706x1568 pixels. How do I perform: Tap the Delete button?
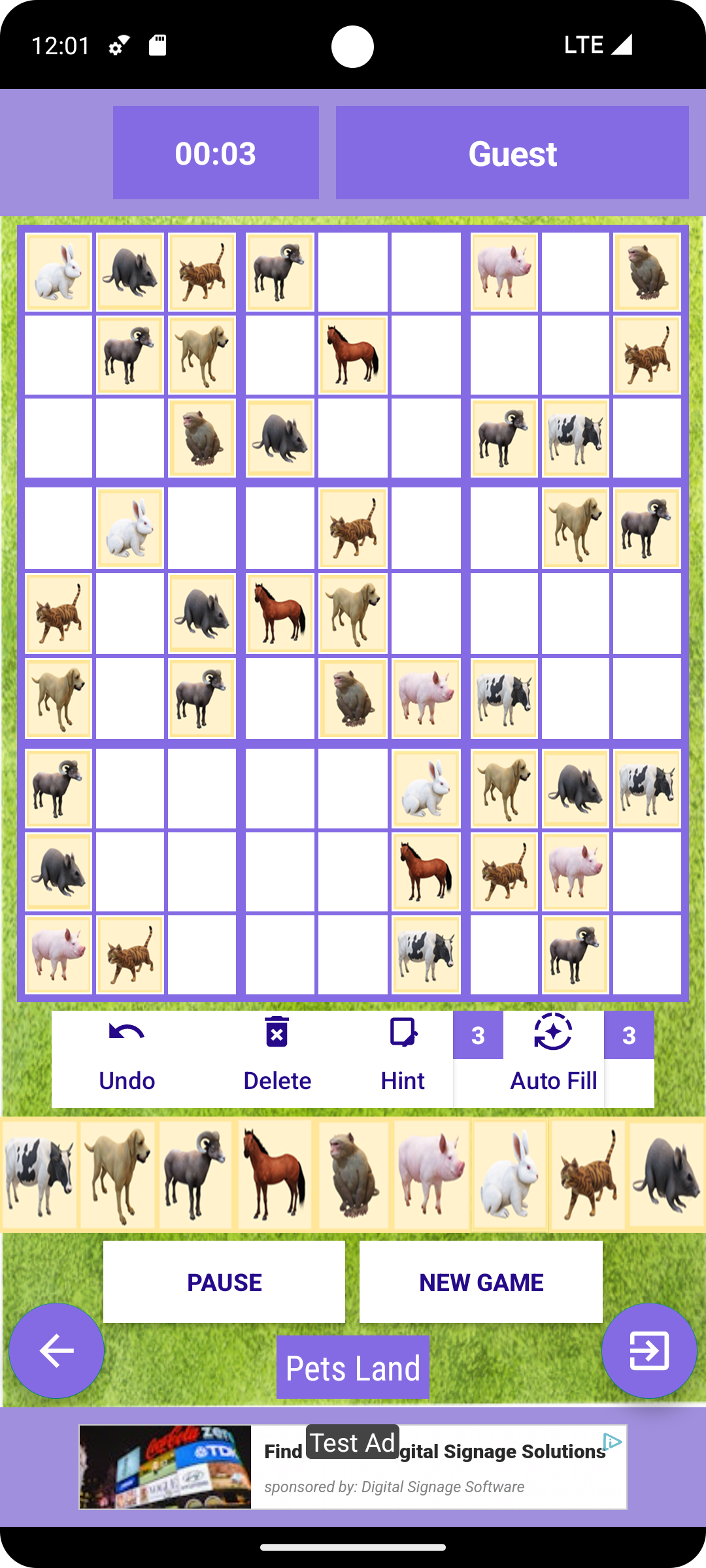coord(277,1058)
